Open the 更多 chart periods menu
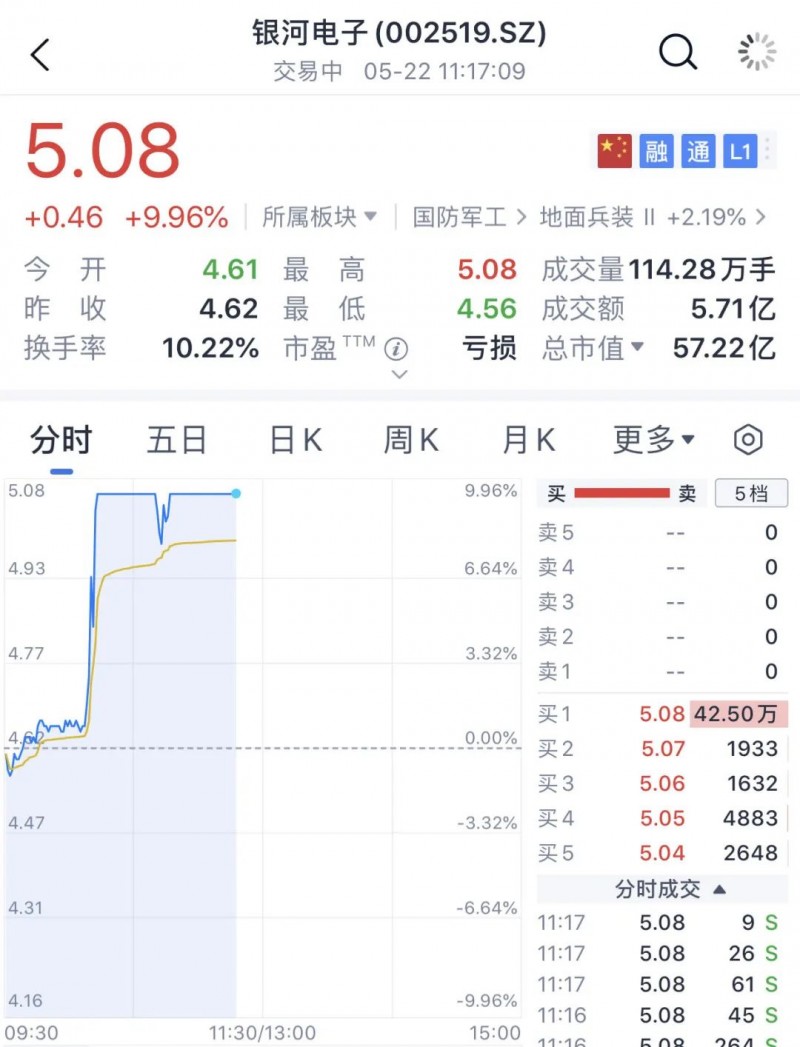 [653, 440]
